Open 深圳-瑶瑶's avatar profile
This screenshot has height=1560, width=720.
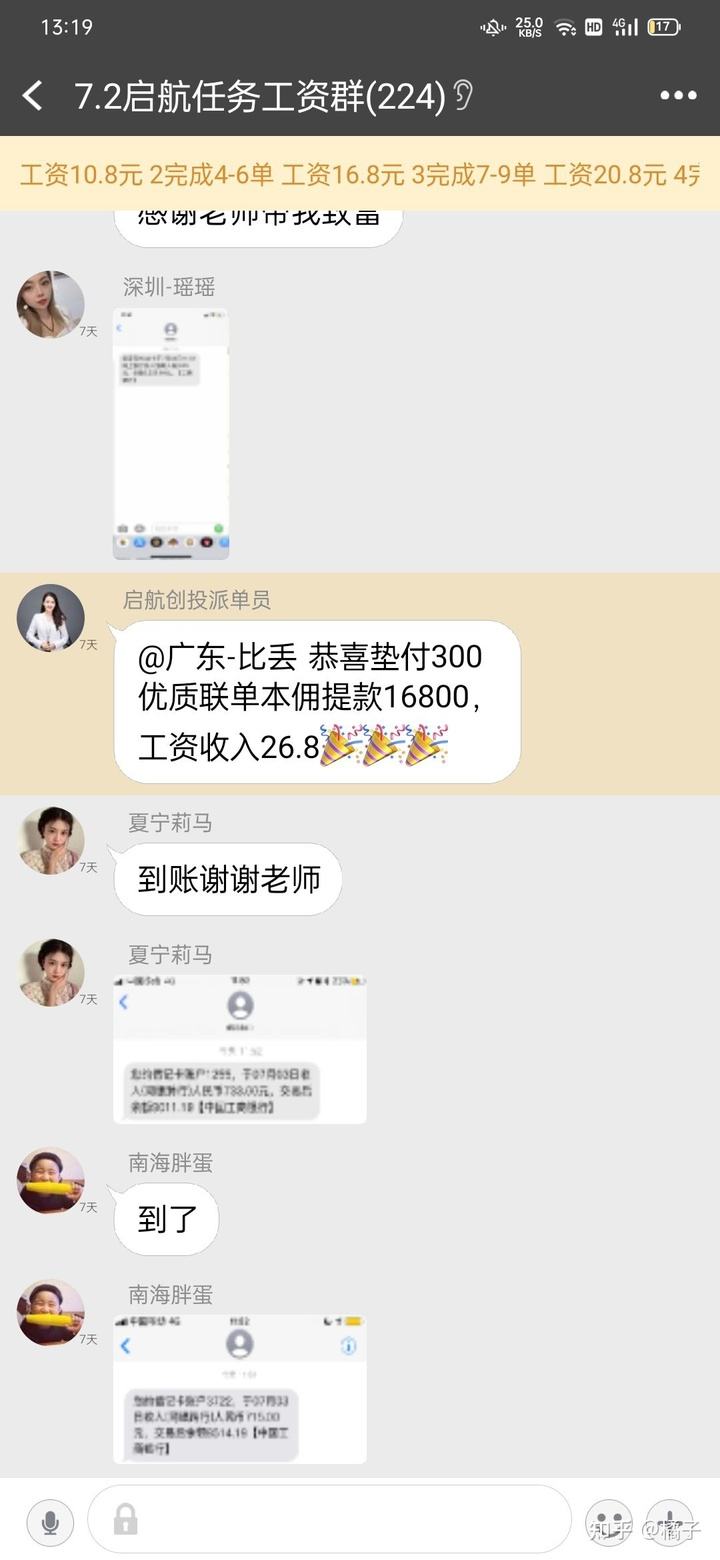tap(50, 304)
